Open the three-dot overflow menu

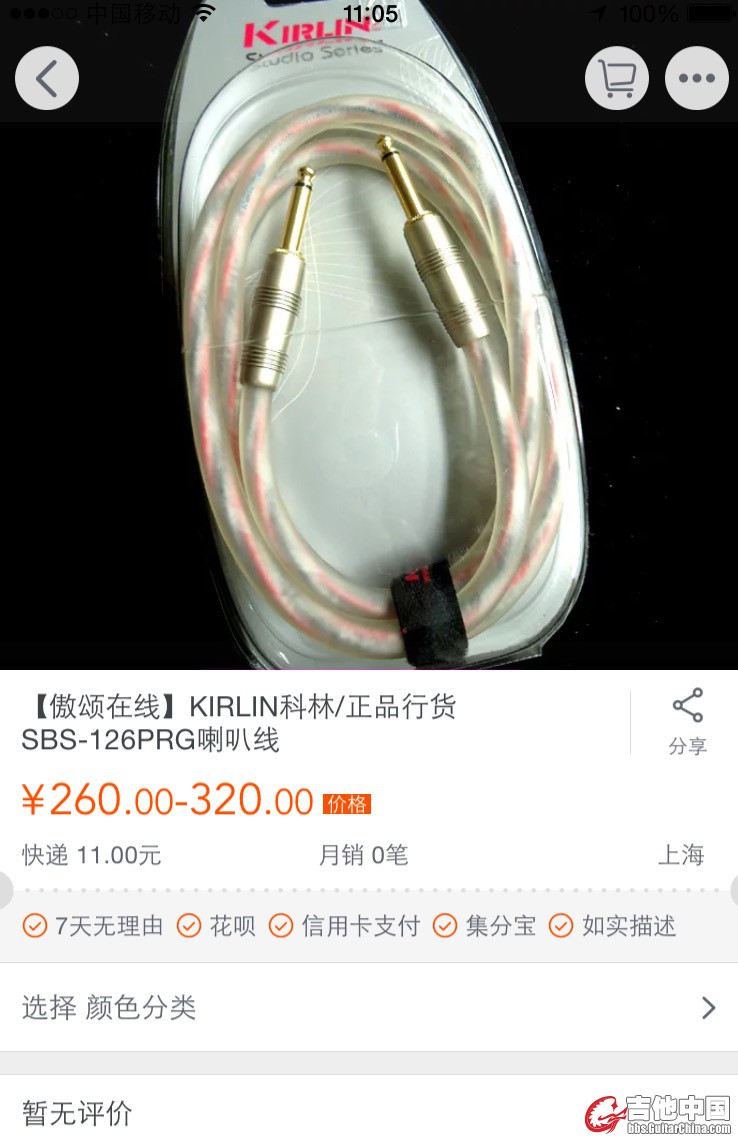point(696,78)
